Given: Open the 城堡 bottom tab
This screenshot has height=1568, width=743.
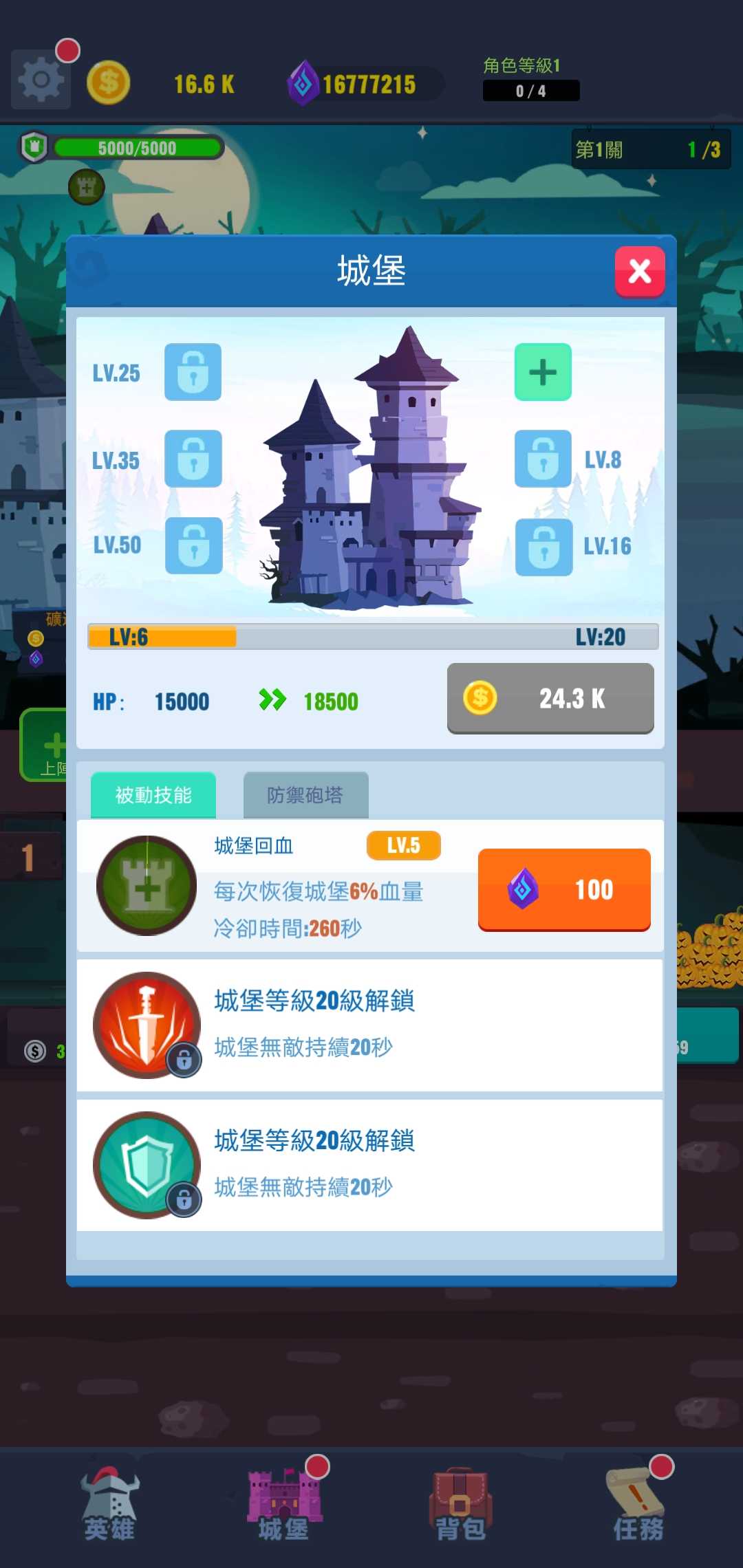Looking at the screenshot, I should click(283, 1506).
